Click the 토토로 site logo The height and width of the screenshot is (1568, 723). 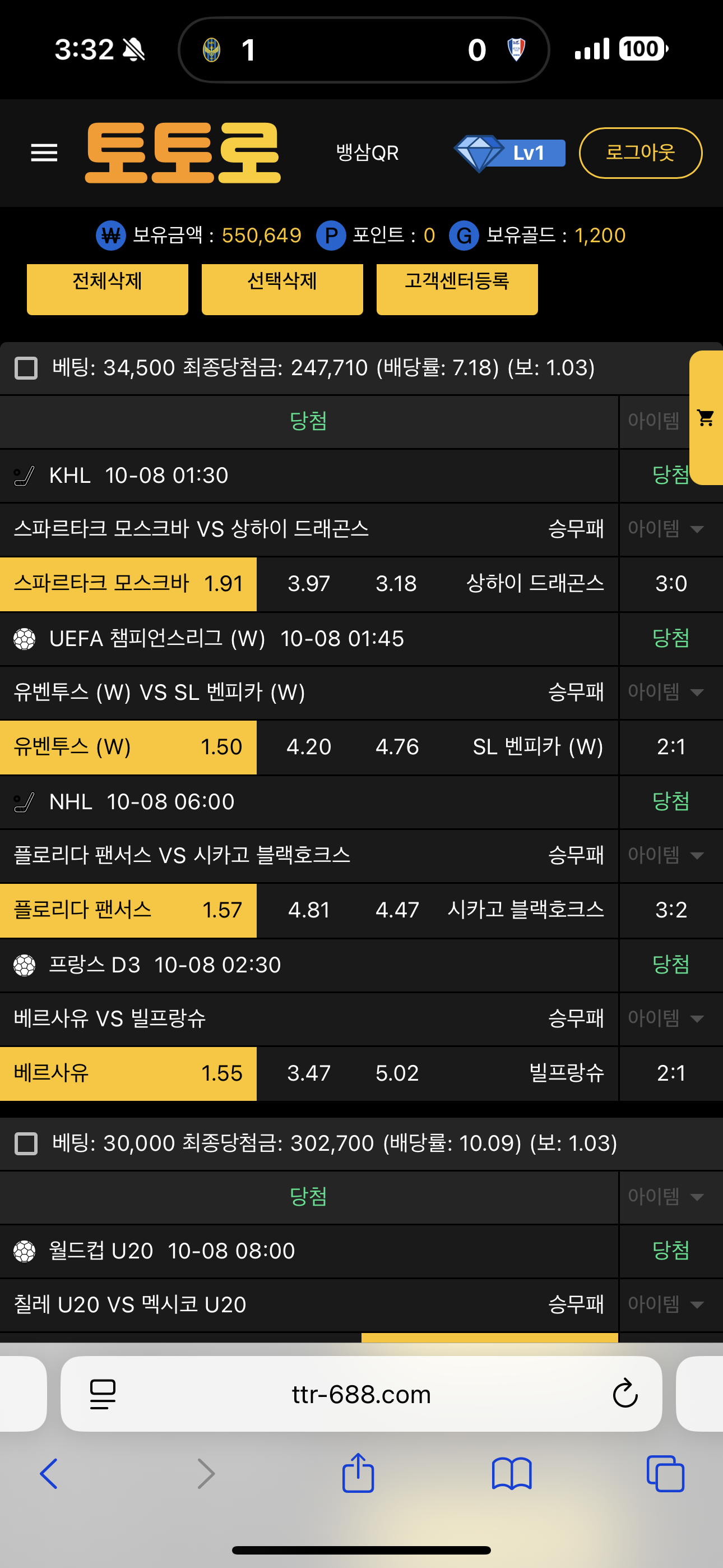pos(183,153)
